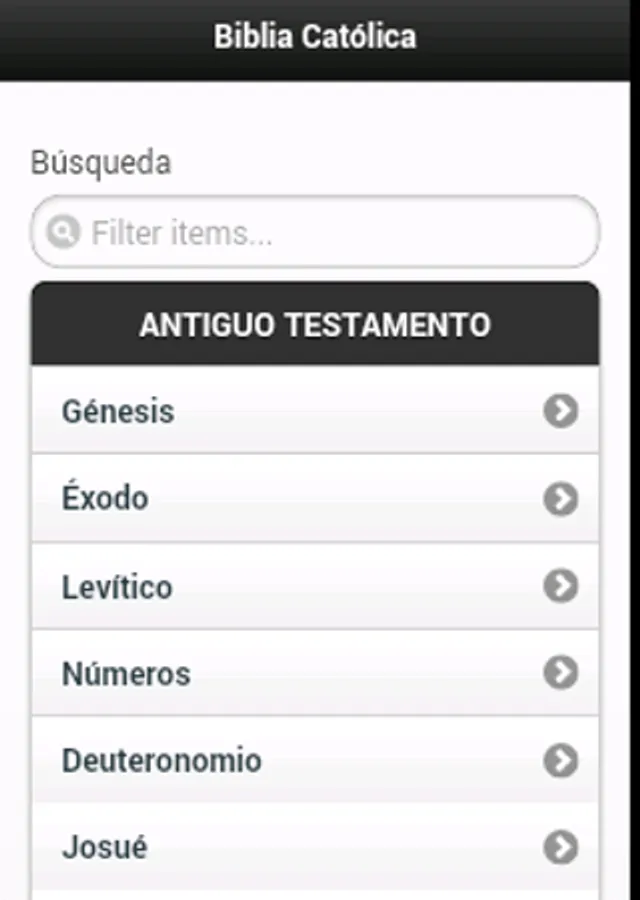Viewport: 640px width, 900px height.
Task: Open the Éxodo book
Action: tap(315, 498)
